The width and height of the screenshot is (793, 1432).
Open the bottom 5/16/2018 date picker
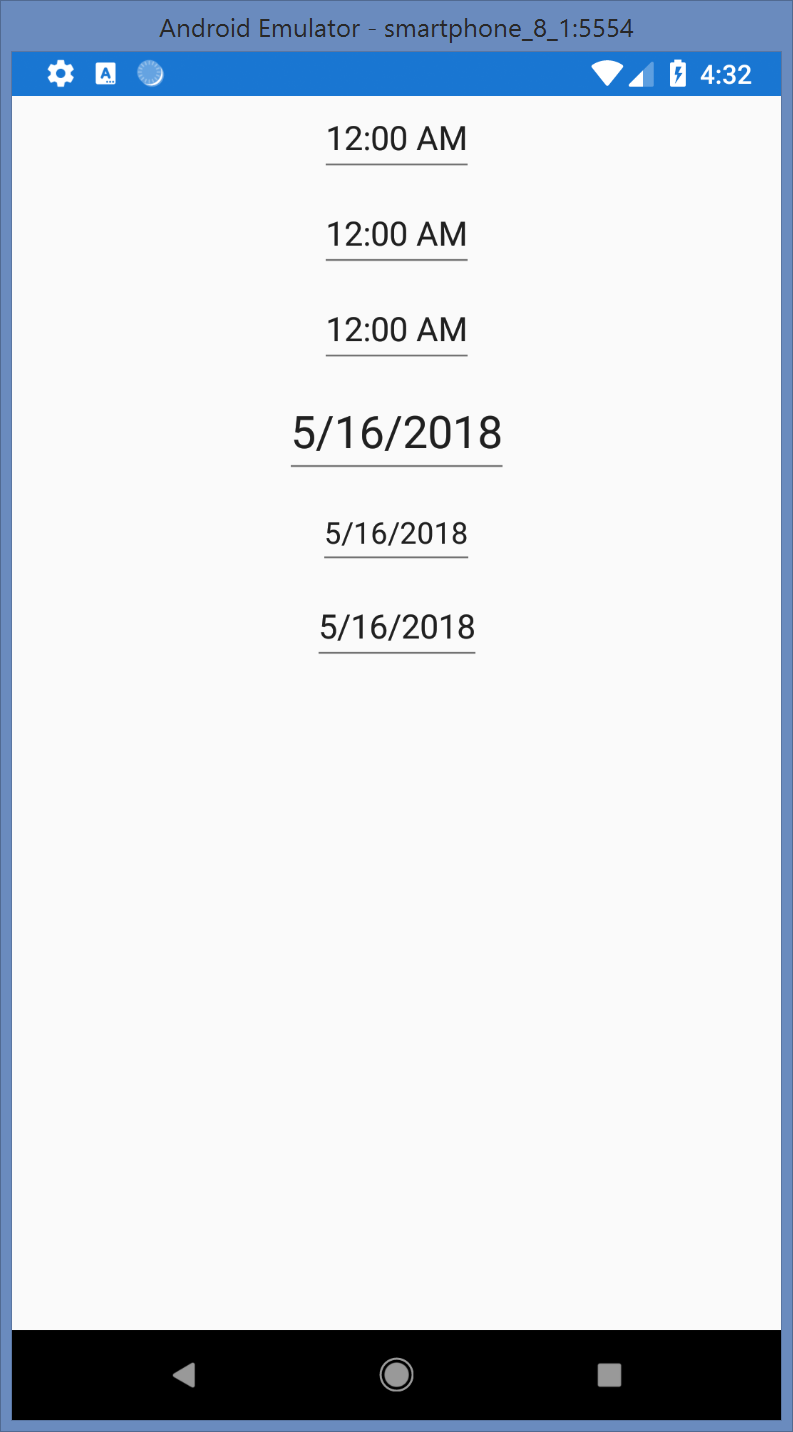(396, 628)
